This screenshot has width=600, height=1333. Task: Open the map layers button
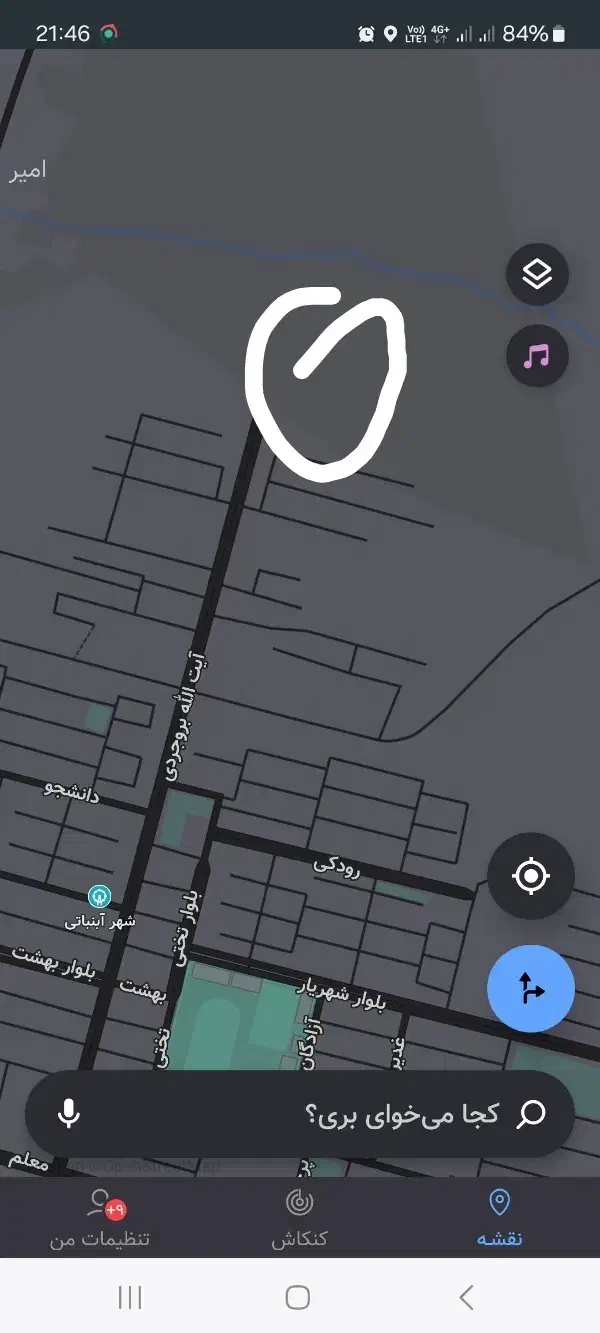coord(537,273)
